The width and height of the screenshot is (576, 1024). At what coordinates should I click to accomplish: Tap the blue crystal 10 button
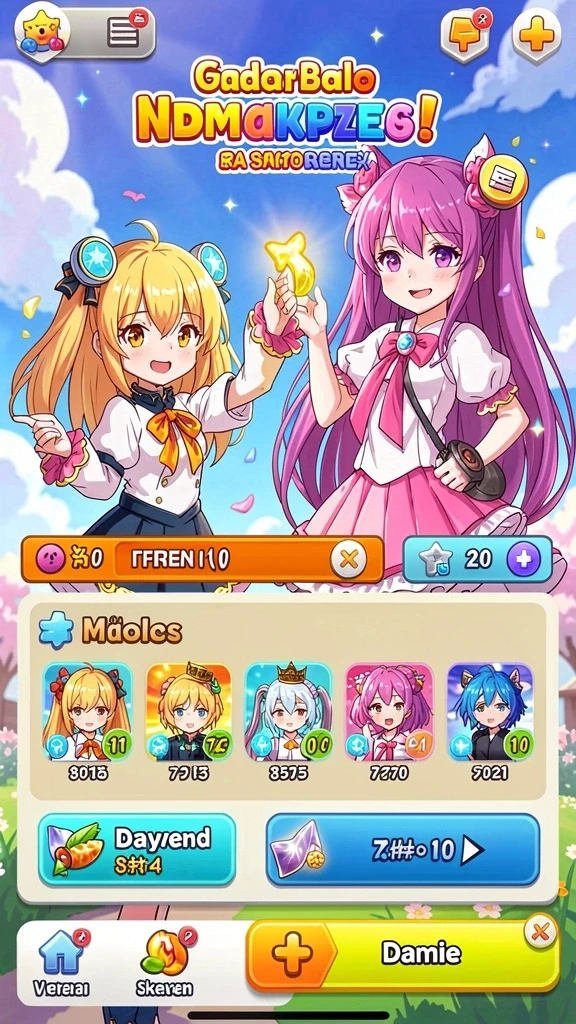pos(403,850)
